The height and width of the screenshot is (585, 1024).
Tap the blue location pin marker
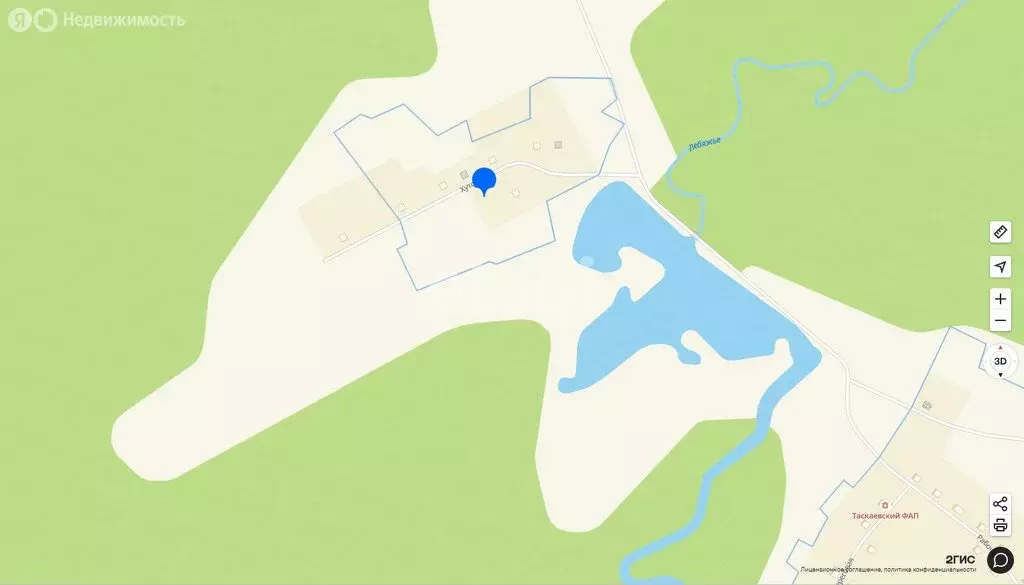(484, 182)
